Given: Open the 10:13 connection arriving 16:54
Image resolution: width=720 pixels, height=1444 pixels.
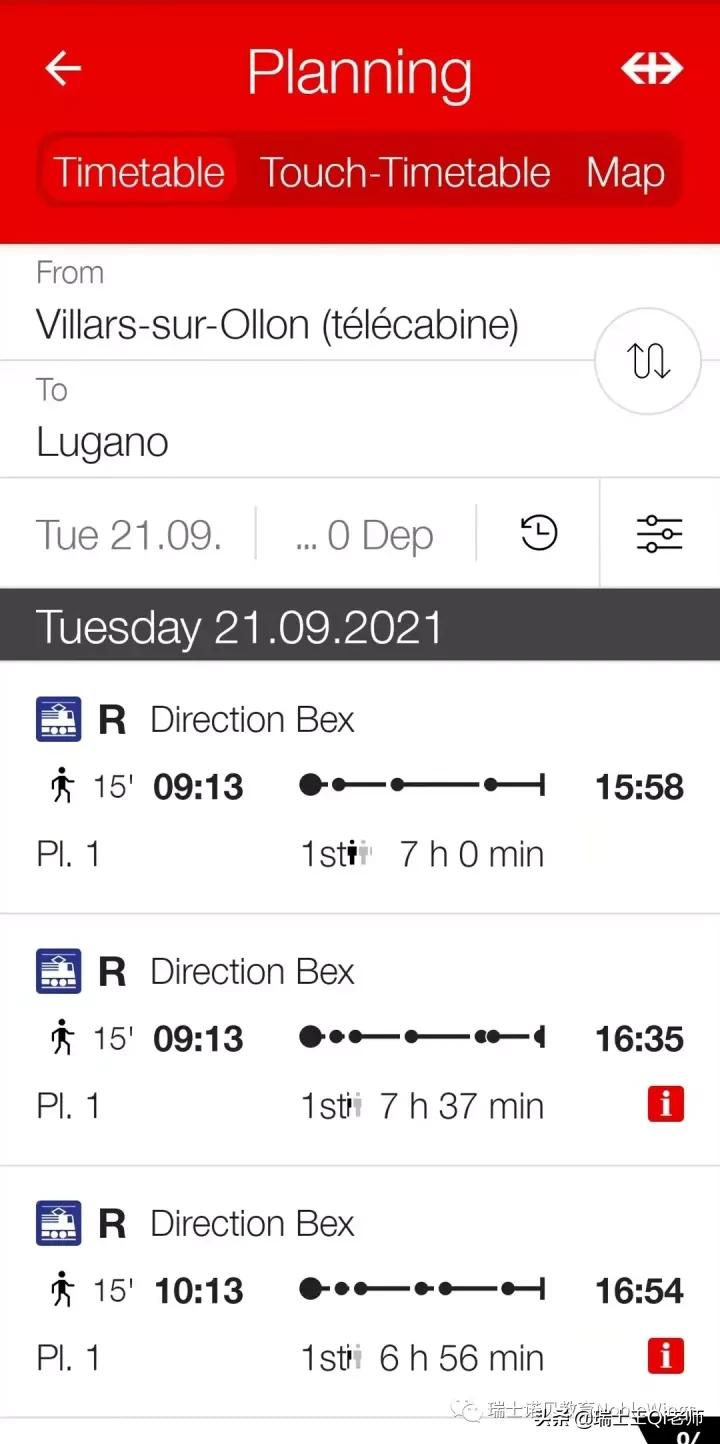Looking at the screenshot, I should point(360,1291).
